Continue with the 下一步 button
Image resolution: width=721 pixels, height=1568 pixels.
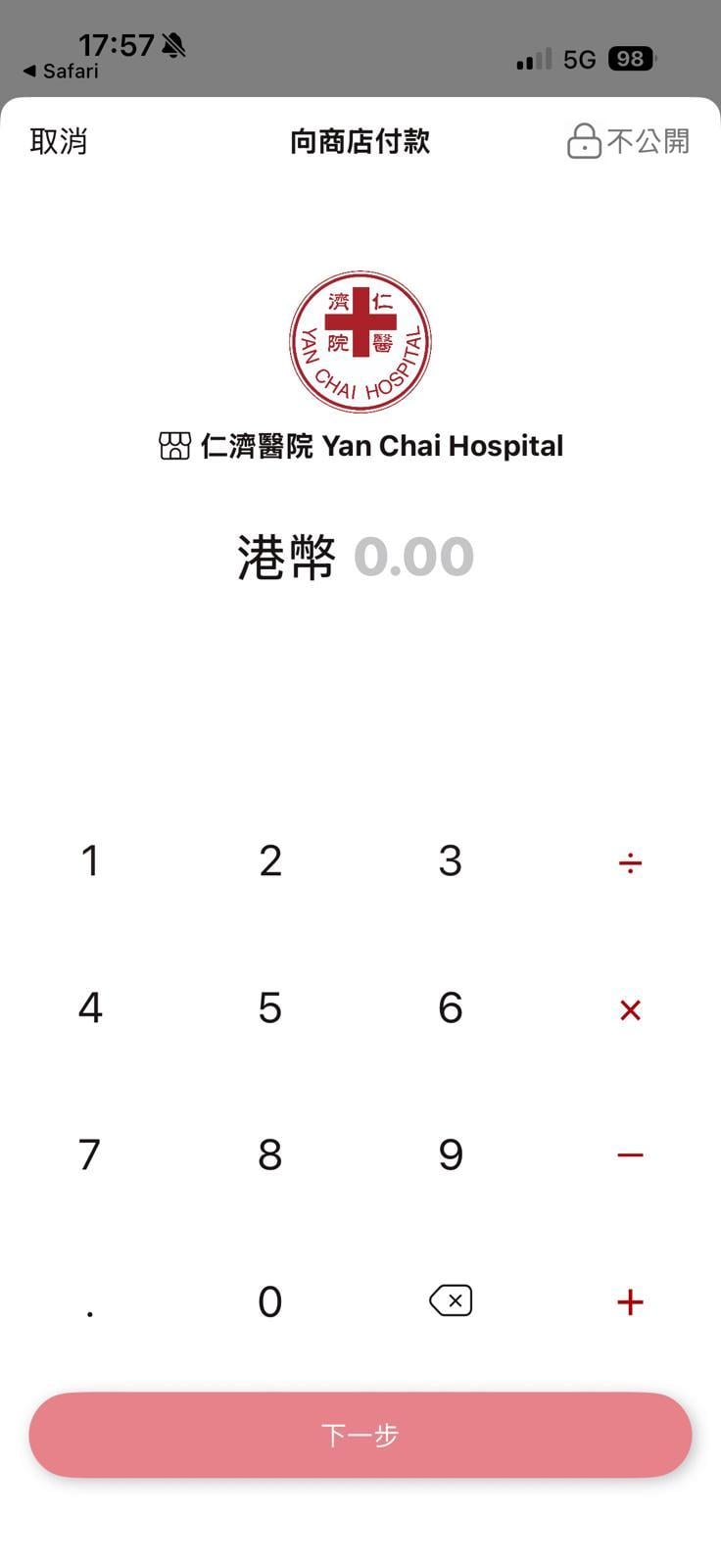pos(360,1435)
